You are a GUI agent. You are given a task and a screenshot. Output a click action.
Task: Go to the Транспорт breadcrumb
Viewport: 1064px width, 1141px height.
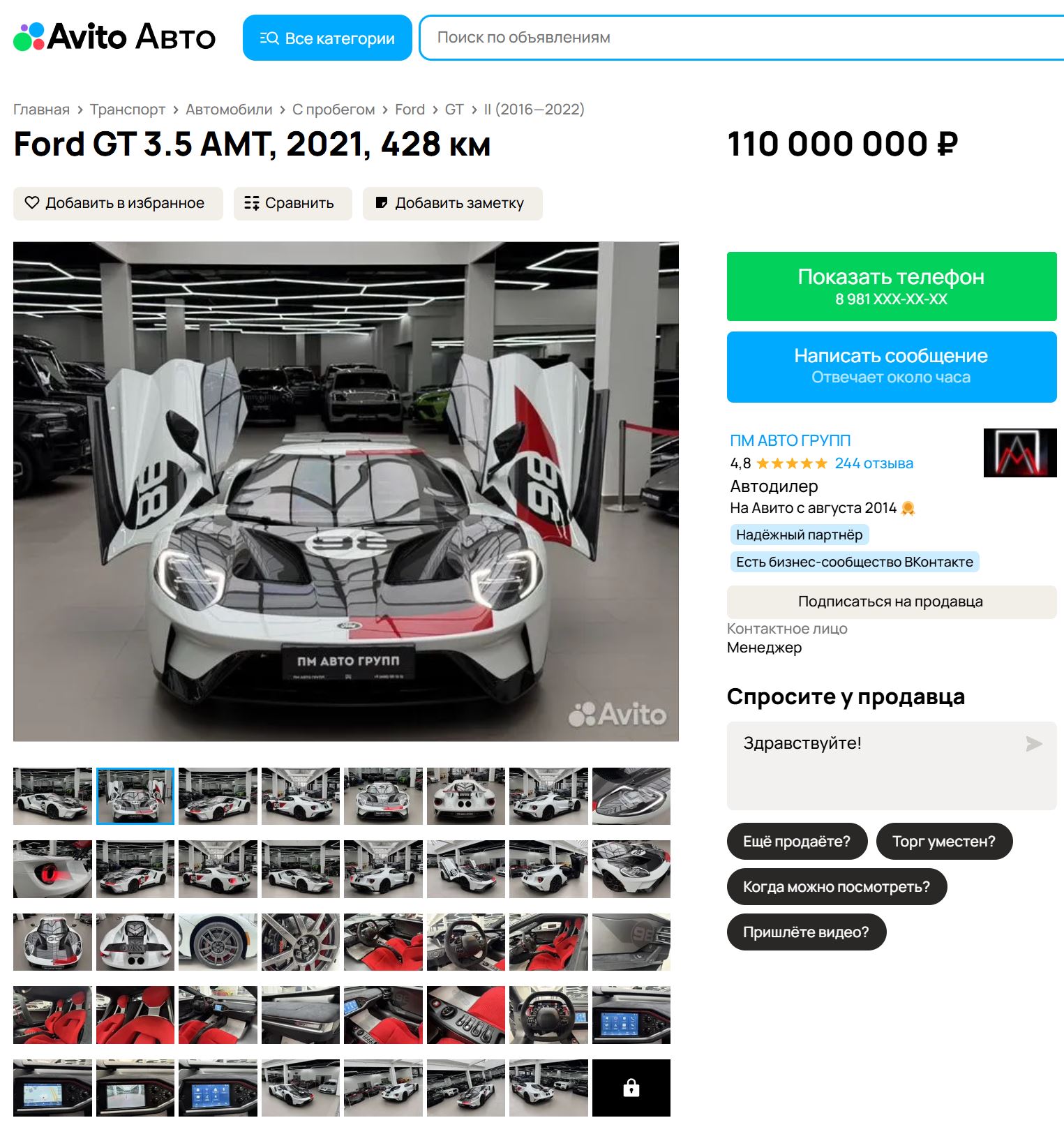pos(127,110)
